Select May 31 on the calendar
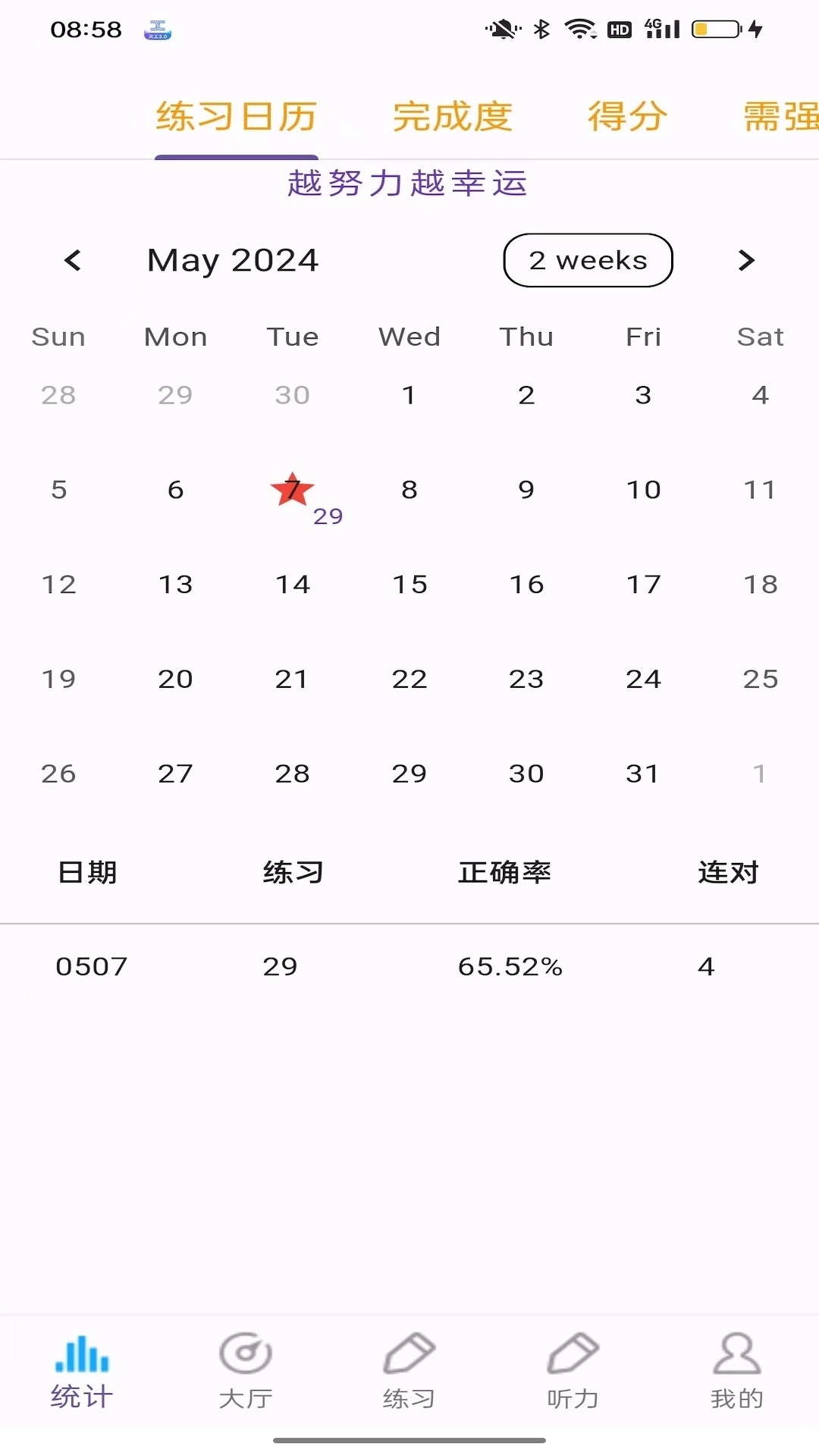The image size is (819, 1456). pos(643,773)
